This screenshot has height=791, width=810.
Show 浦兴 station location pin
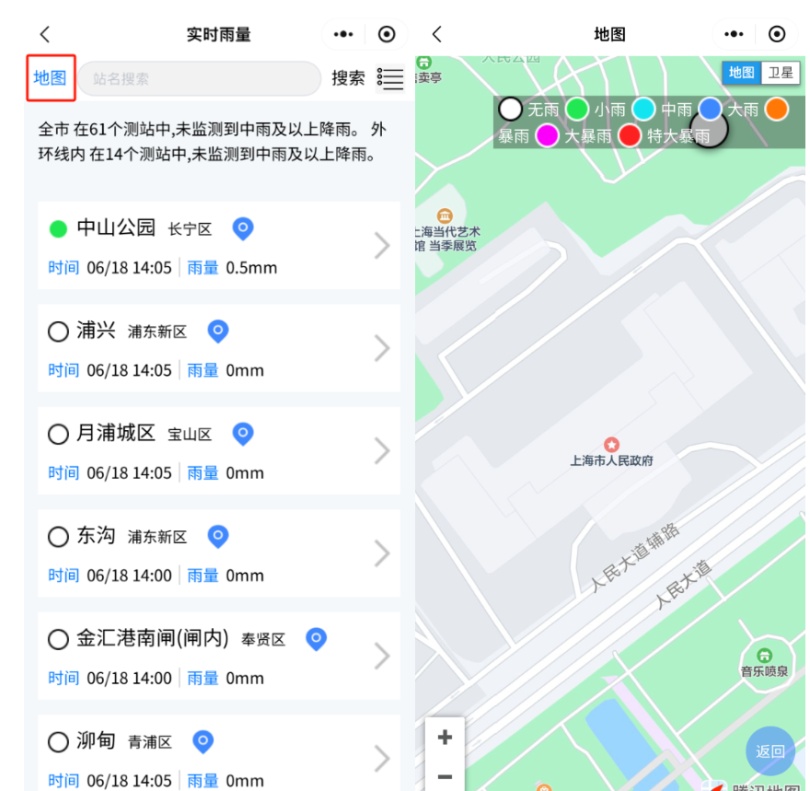(x=218, y=331)
